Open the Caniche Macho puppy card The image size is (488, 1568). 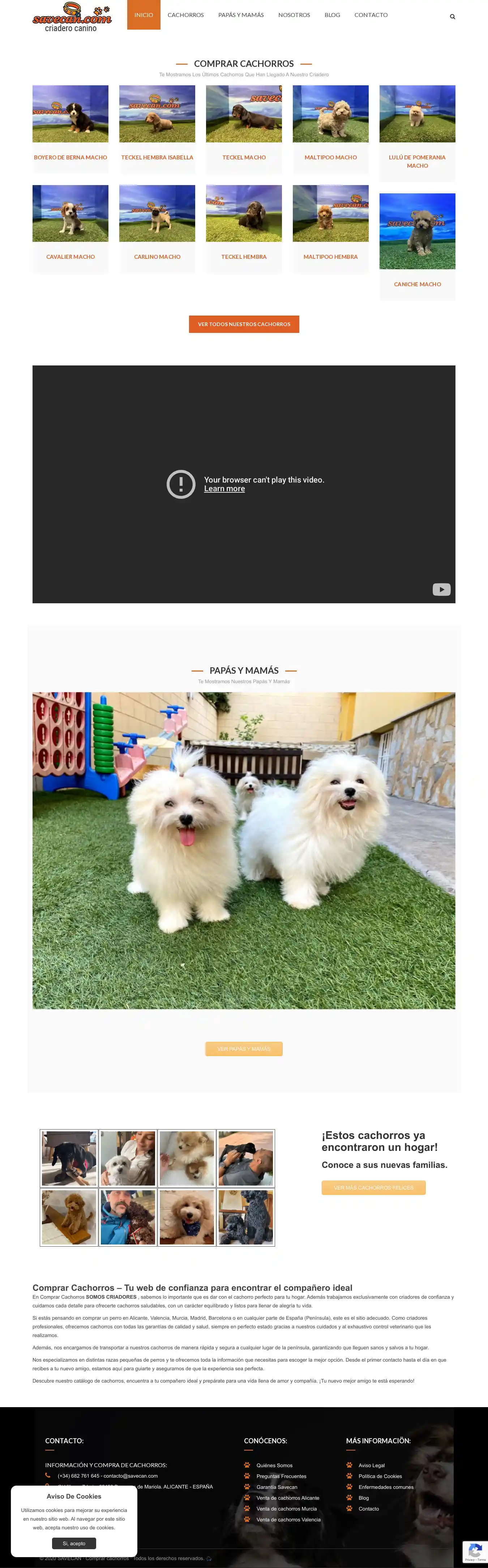tap(418, 284)
